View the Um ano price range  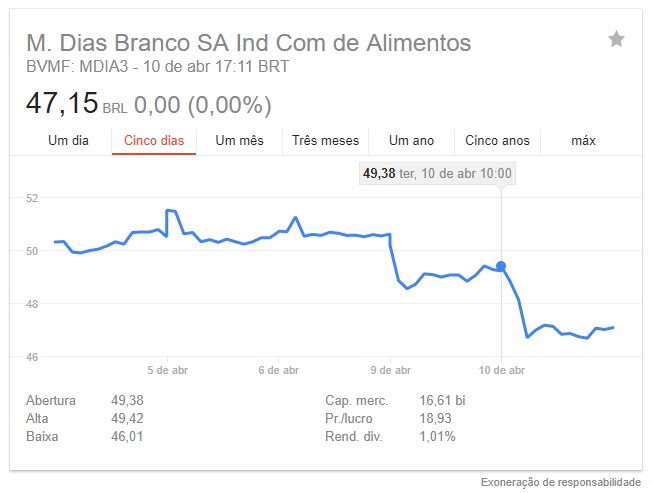tap(411, 141)
